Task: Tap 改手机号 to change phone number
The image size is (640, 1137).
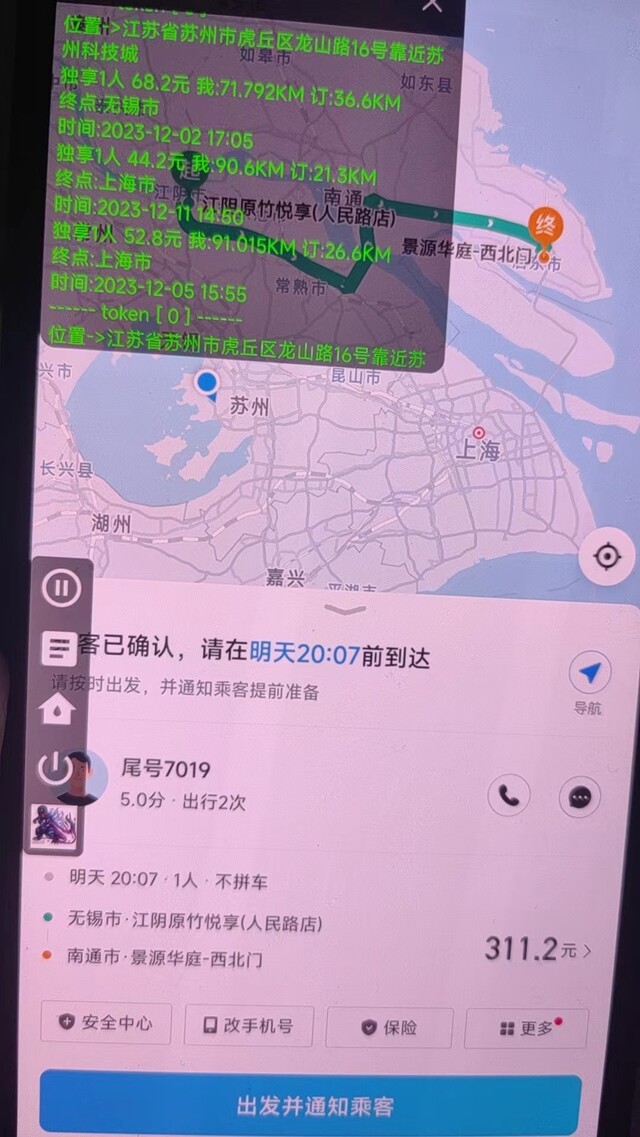Action: (x=249, y=1026)
